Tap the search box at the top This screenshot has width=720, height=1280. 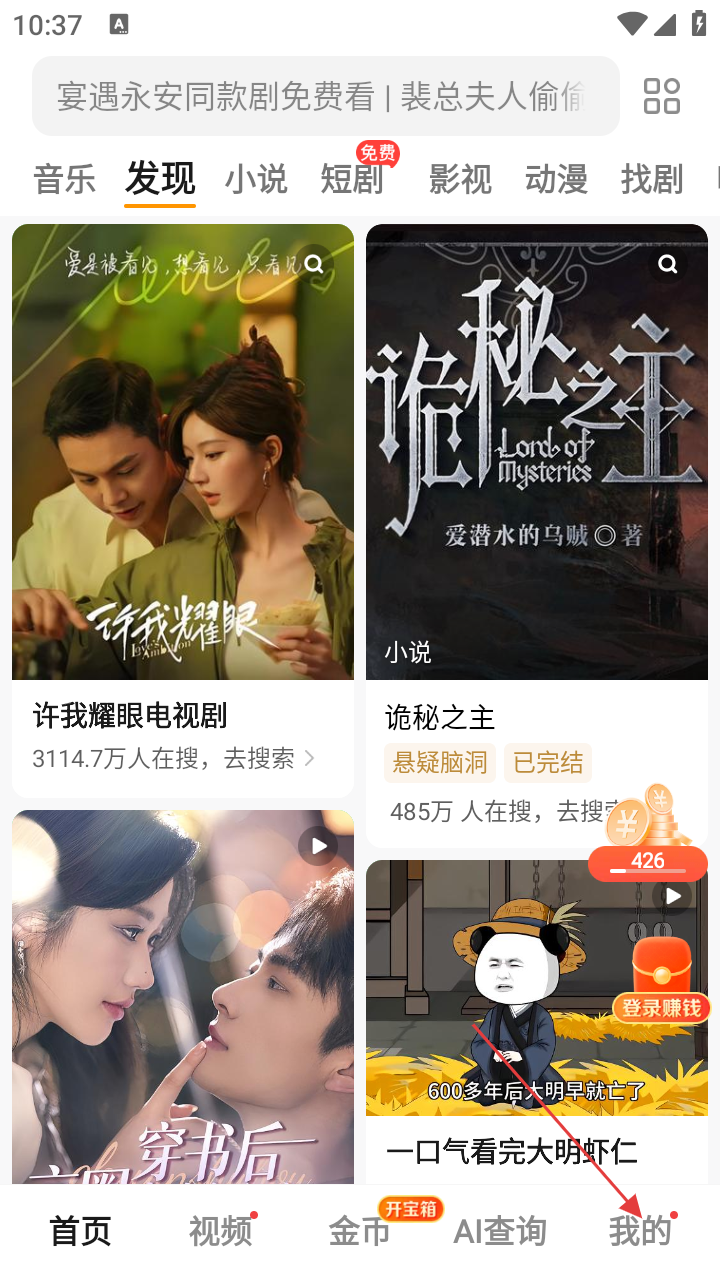[x=320, y=96]
